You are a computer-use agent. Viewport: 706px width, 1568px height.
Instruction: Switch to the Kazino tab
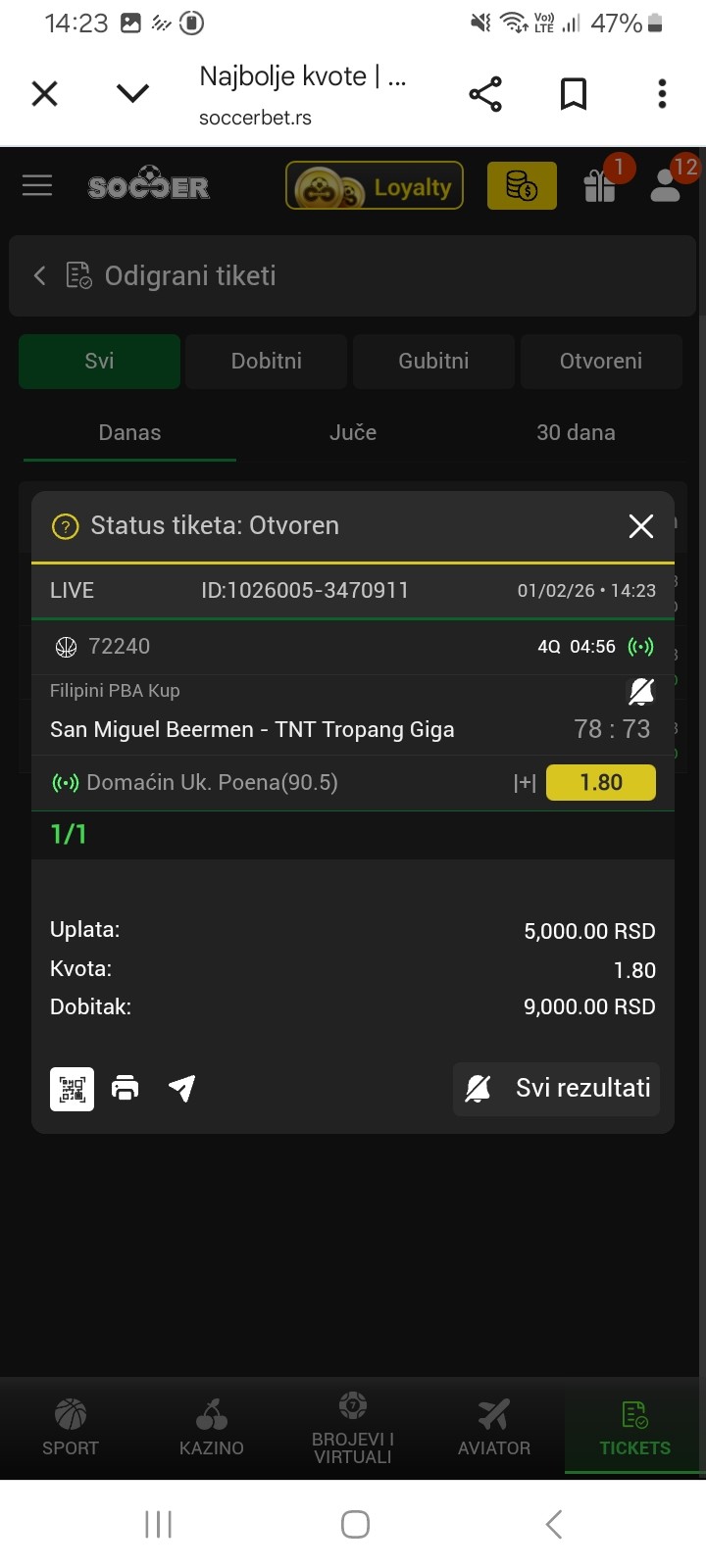click(x=212, y=1428)
